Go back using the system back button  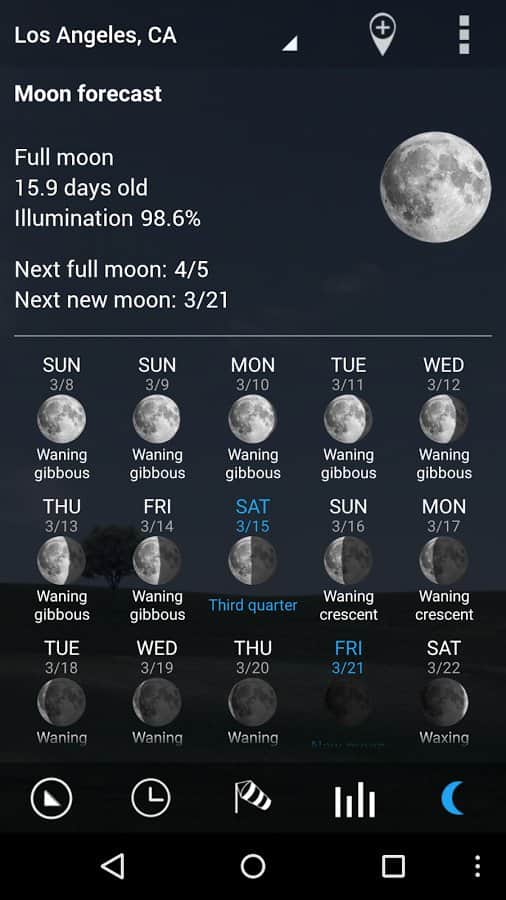(112, 866)
